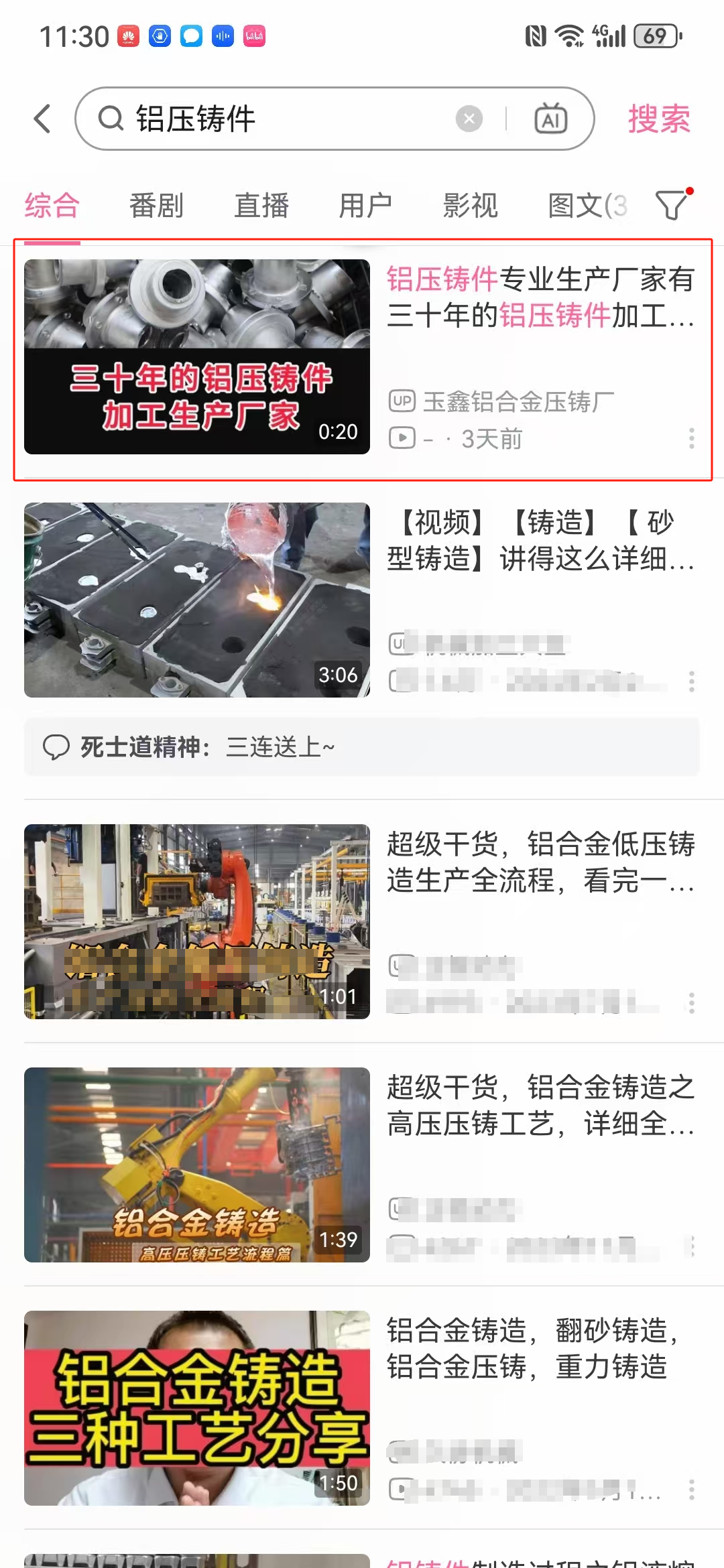Open the AI search assistant icon
This screenshot has height=1568, width=724.
550,119
